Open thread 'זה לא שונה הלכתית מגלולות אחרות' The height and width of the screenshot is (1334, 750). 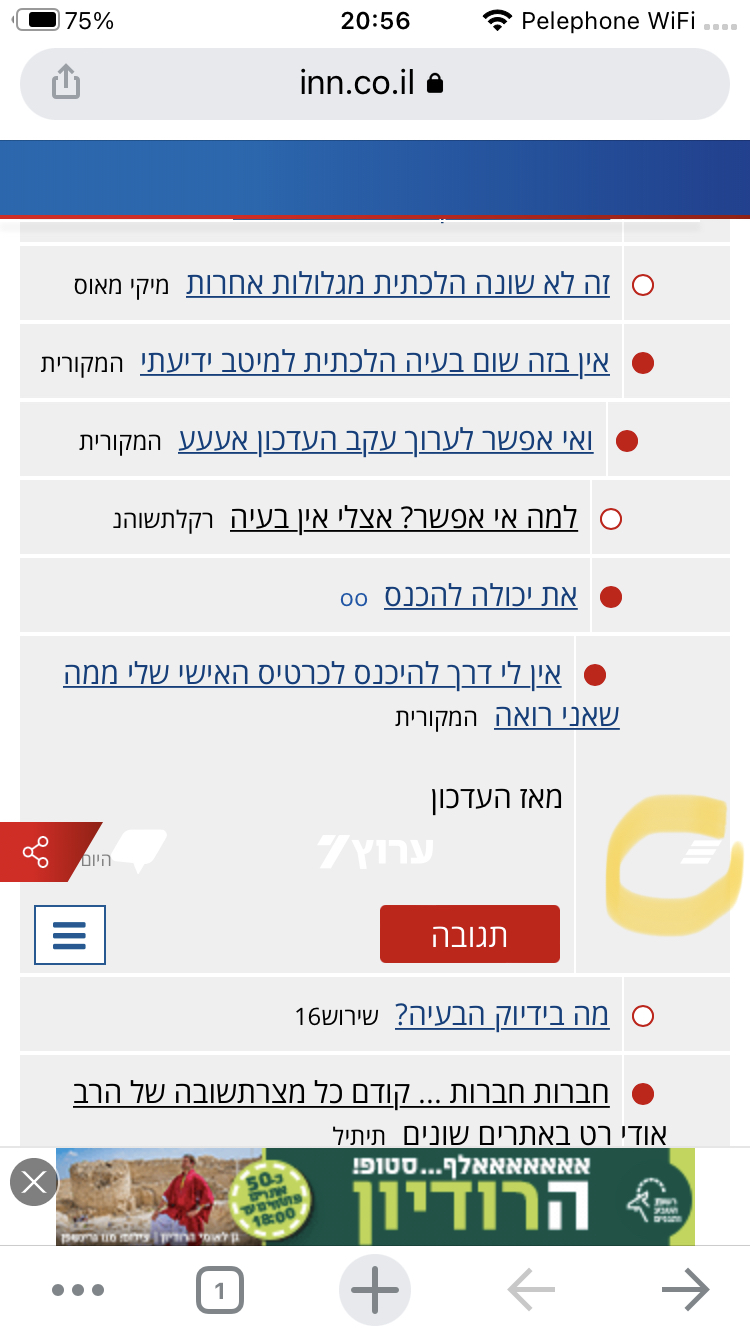(398, 284)
